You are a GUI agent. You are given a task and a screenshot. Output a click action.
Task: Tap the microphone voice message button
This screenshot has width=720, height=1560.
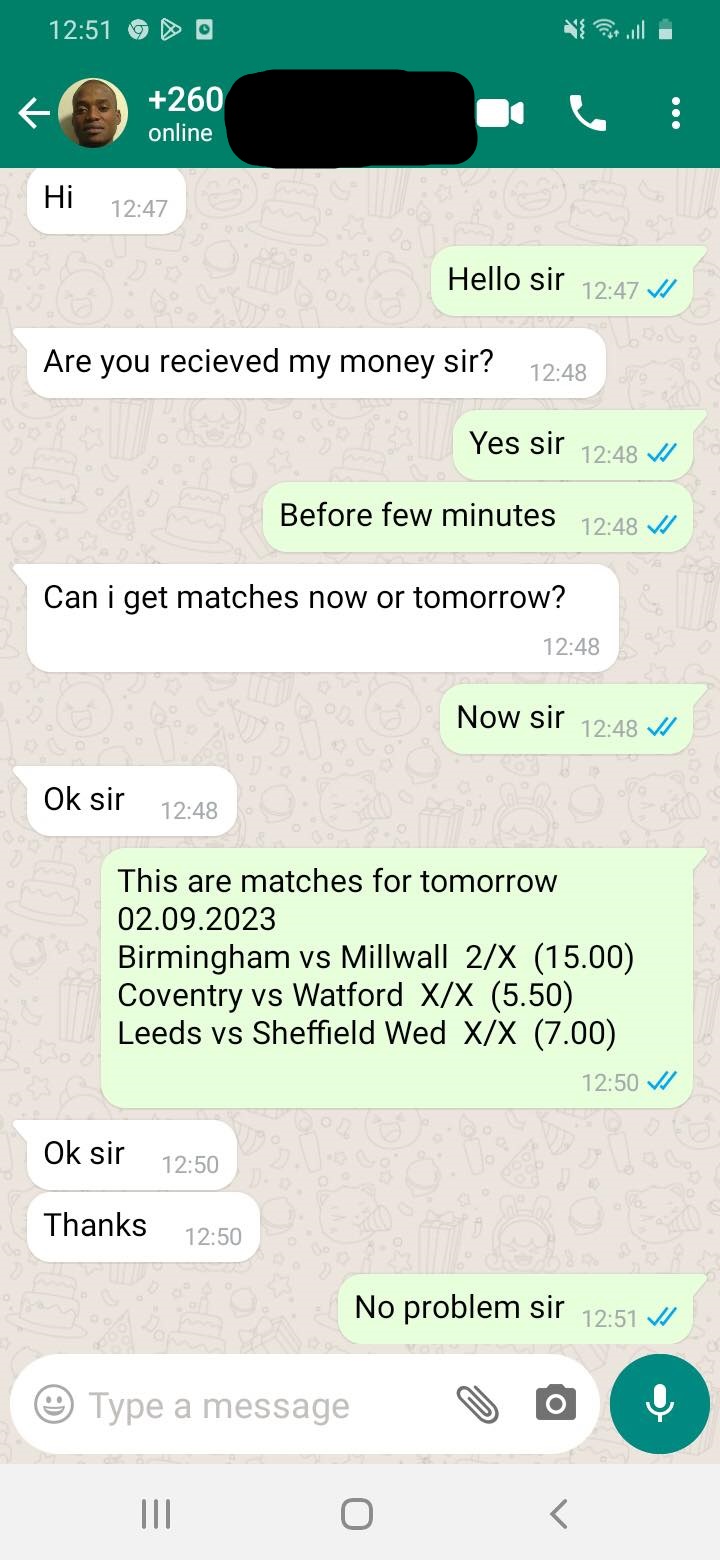[659, 1403]
